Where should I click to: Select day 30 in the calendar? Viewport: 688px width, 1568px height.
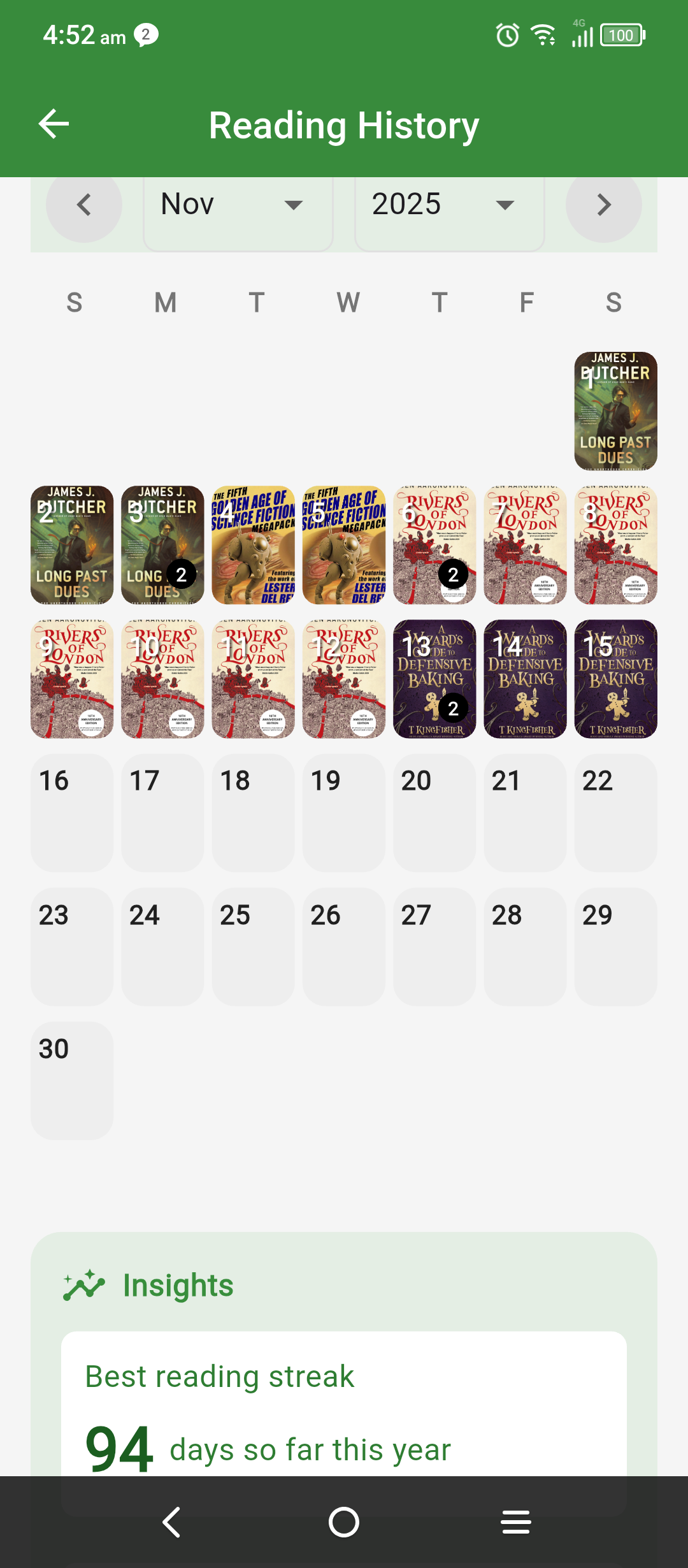click(72, 1080)
